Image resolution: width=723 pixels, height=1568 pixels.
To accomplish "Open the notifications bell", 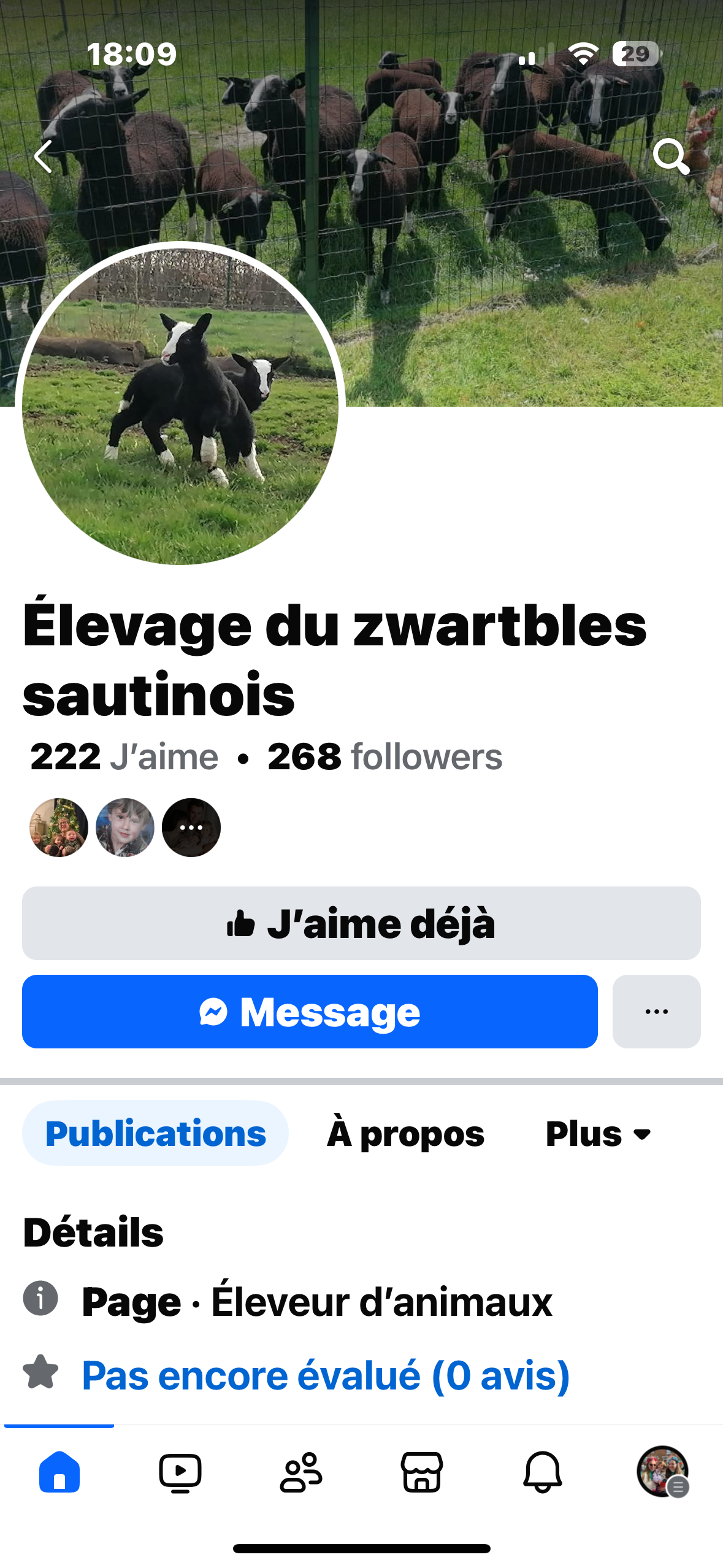I will click(x=543, y=1471).
